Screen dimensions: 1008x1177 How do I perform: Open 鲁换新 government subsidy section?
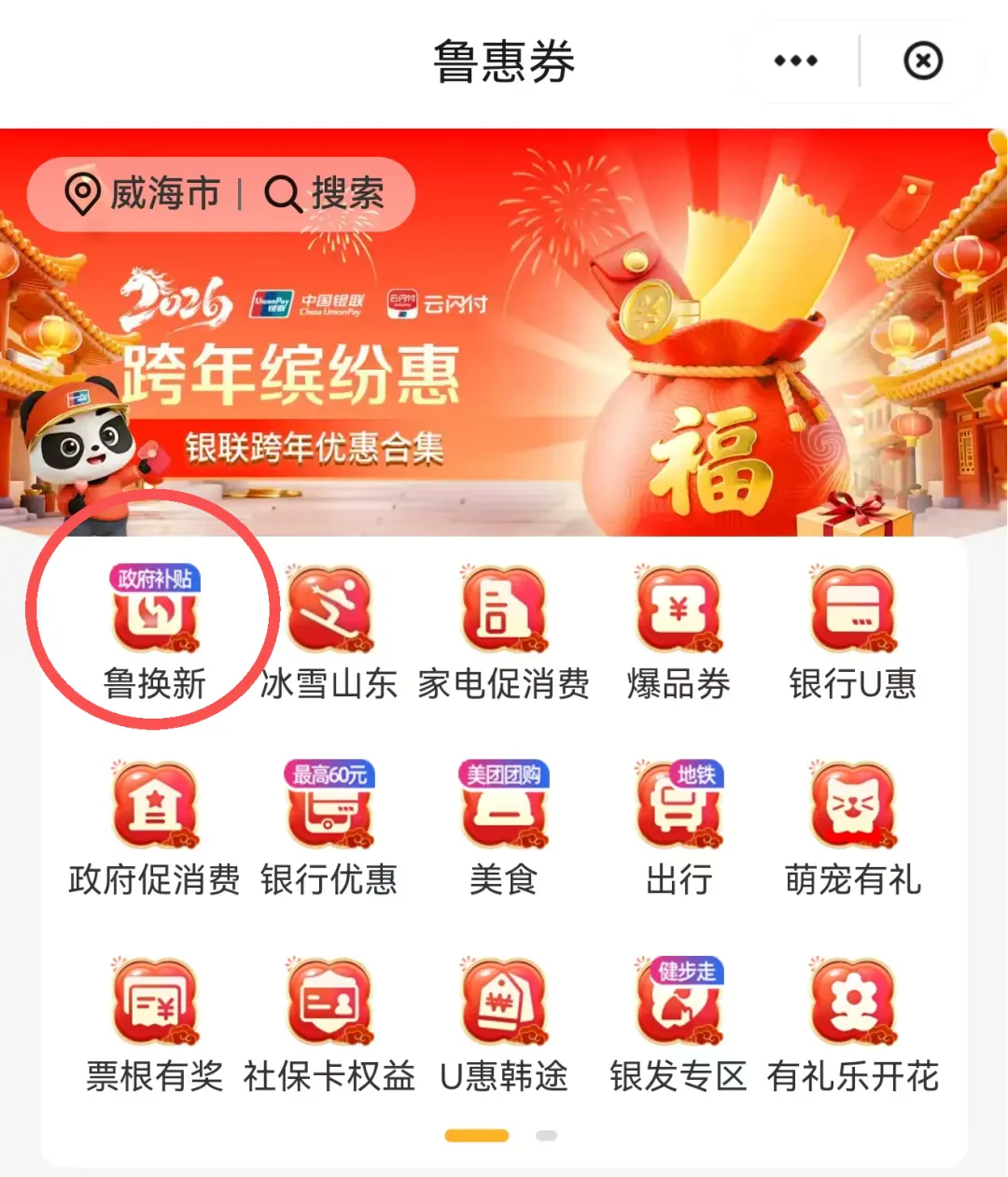point(155,633)
